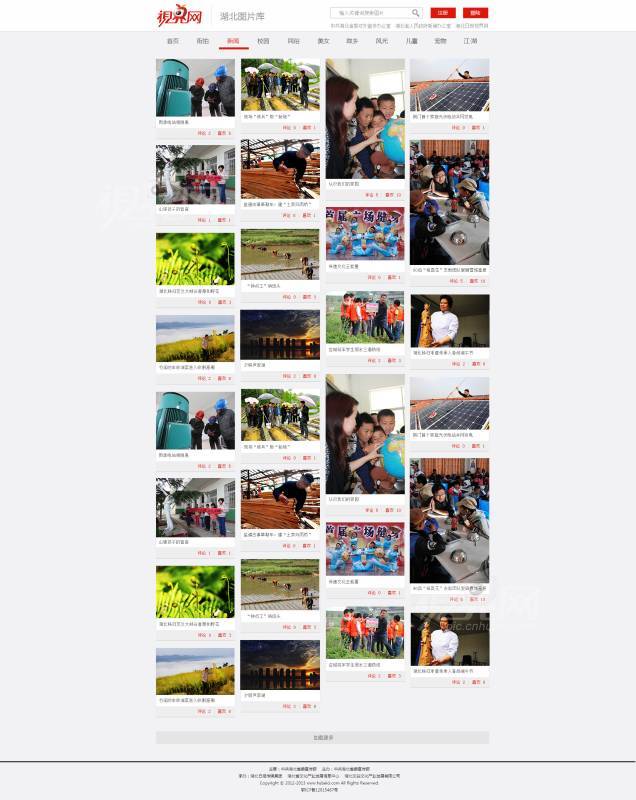Switch to the 风光 tab

pyautogui.click(x=382, y=41)
